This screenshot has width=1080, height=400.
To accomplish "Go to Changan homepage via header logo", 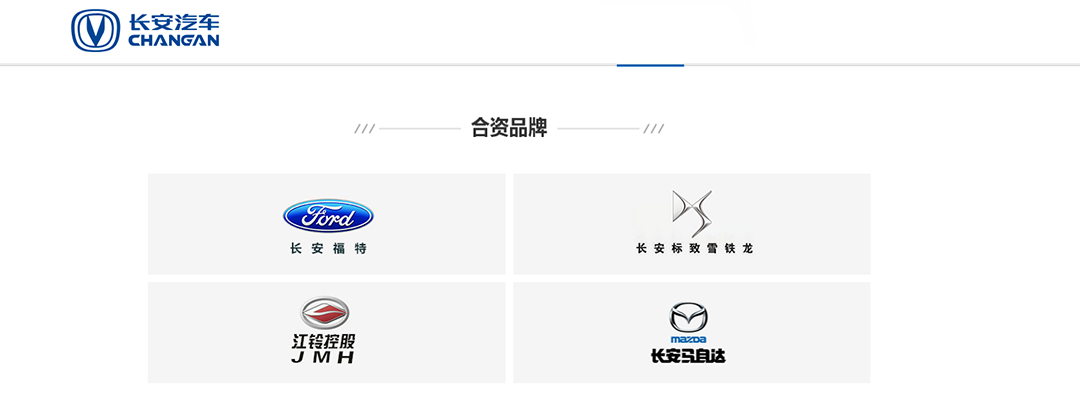I will coord(146,30).
